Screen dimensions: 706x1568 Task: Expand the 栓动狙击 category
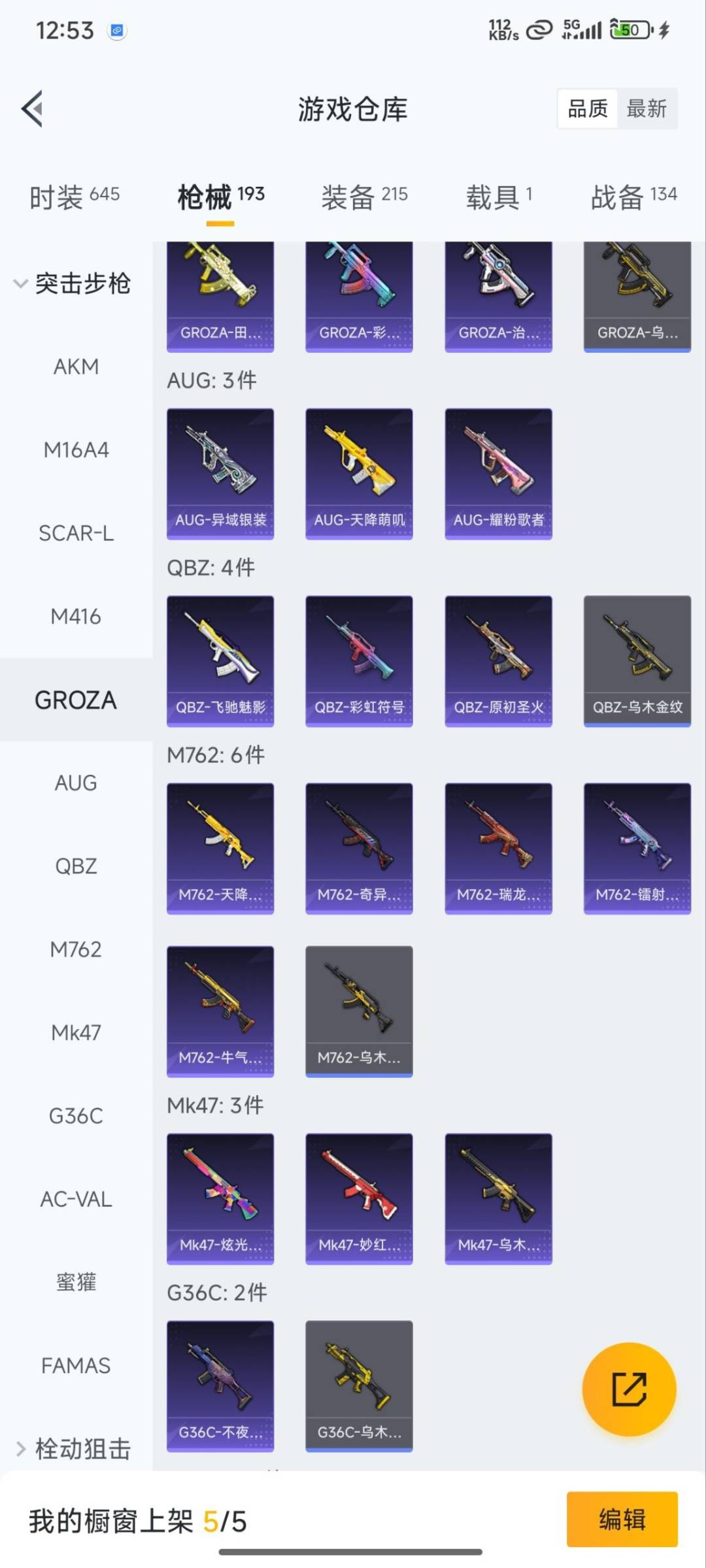tap(72, 1448)
